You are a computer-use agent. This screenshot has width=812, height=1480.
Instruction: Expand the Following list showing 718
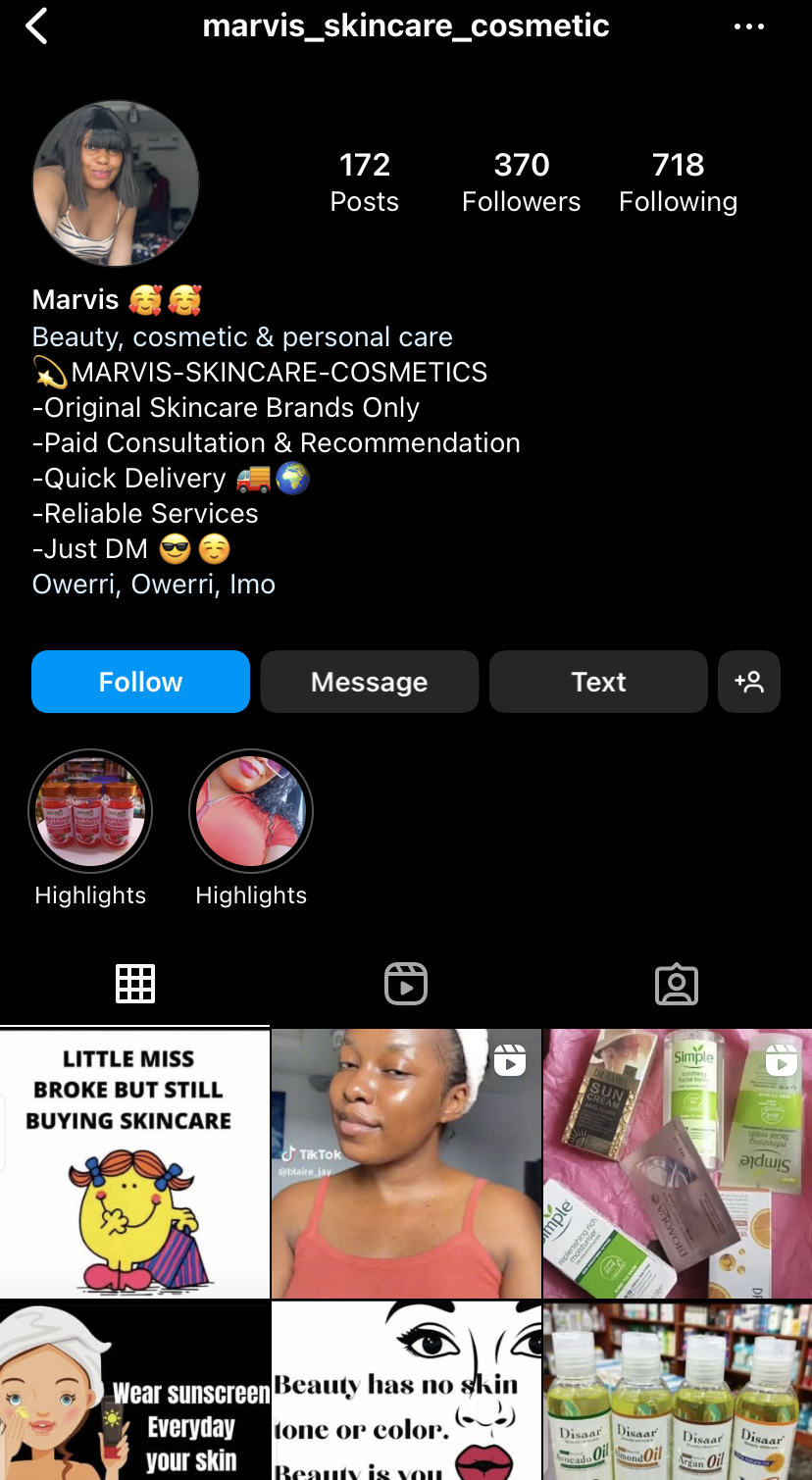pos(678,181)
